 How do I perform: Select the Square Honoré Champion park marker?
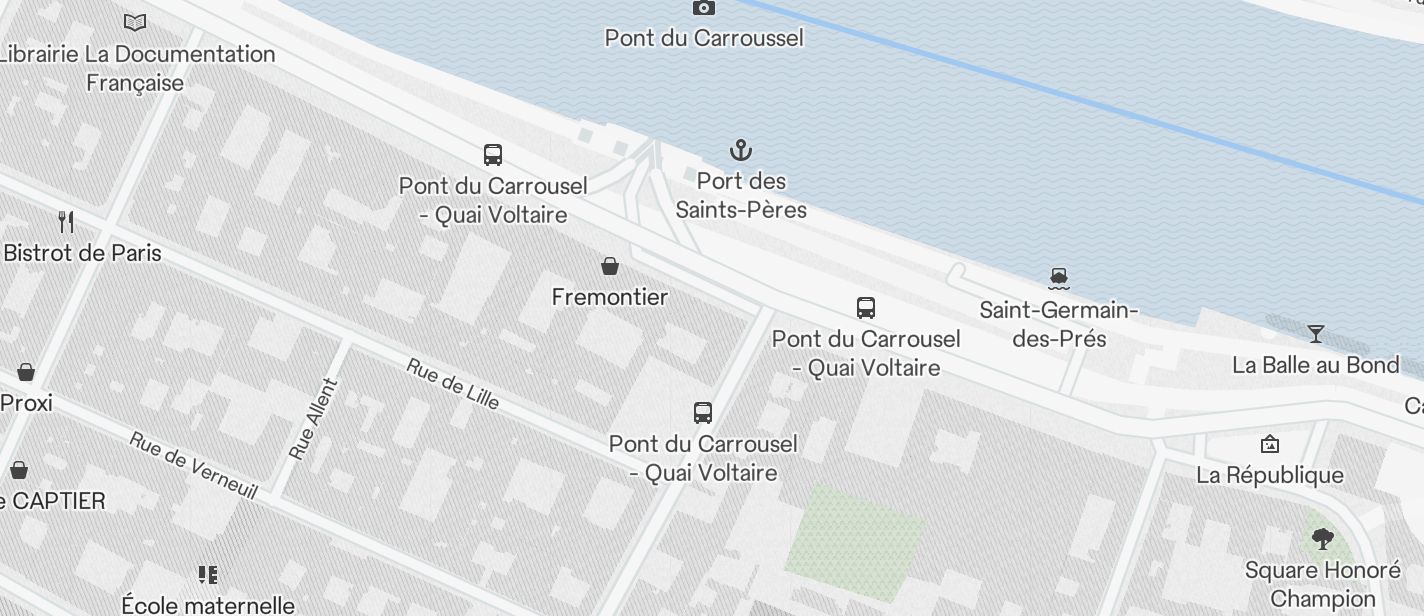click(1322, 540)
